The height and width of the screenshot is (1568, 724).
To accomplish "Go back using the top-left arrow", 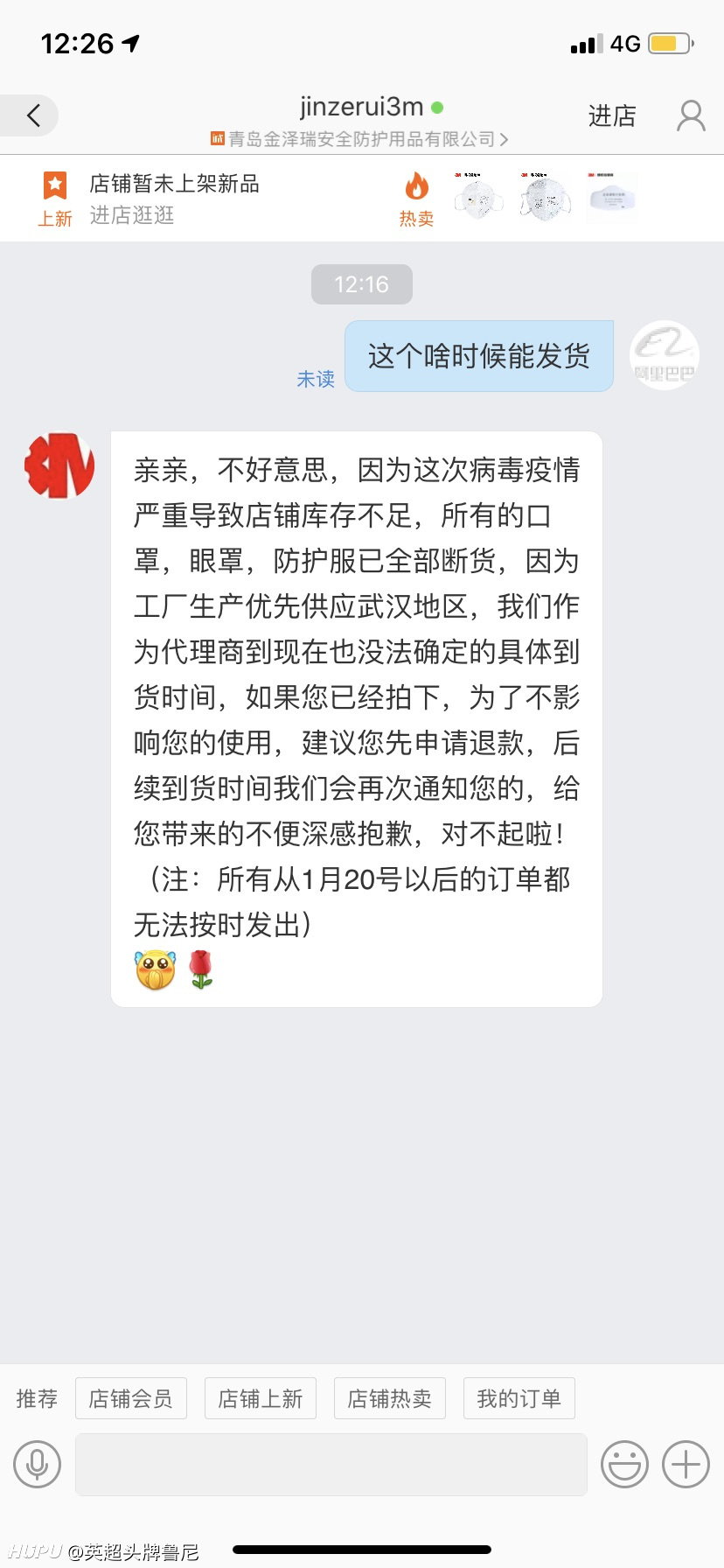I will click(33, 115).
